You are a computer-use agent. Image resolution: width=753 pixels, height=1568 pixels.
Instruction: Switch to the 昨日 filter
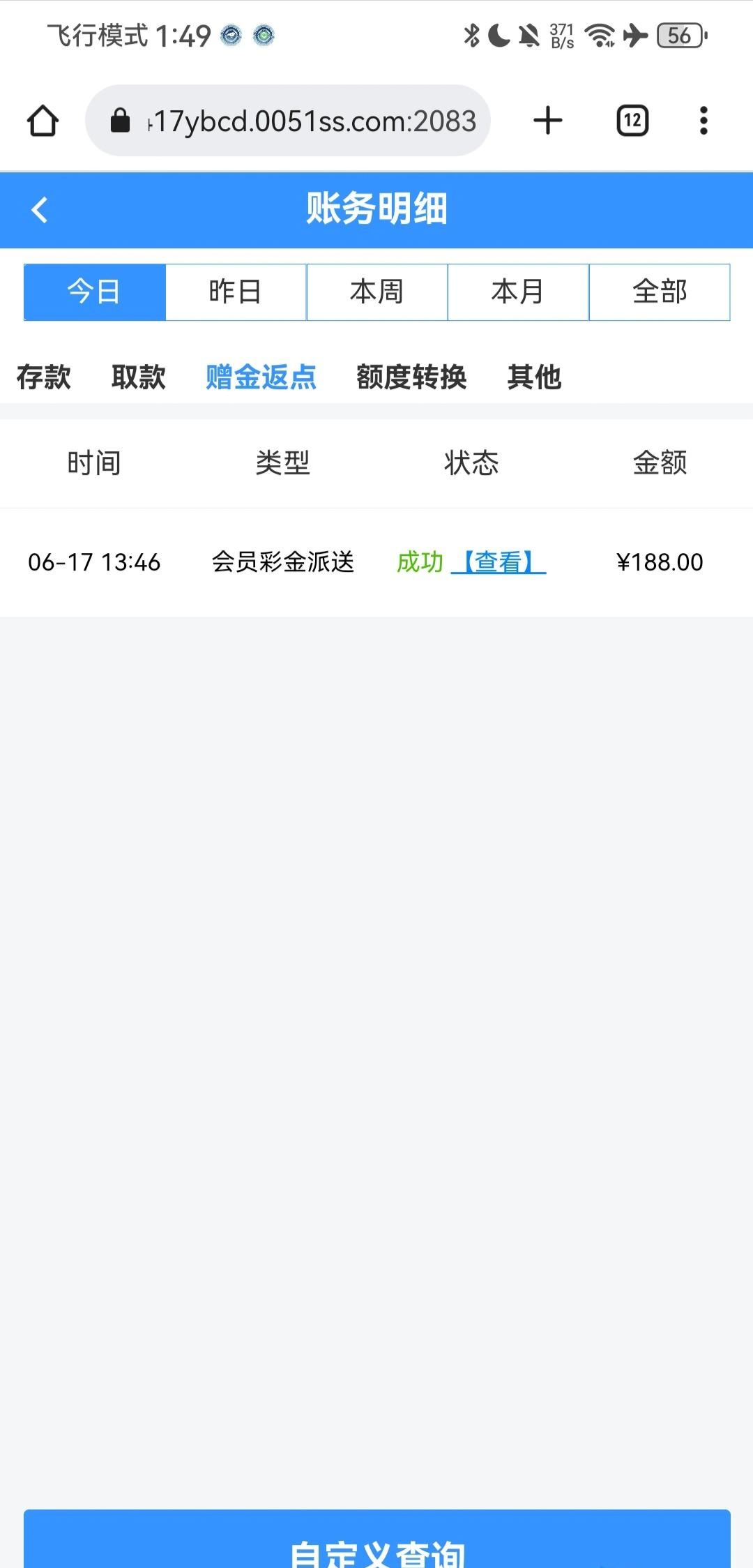coord(236,292)
